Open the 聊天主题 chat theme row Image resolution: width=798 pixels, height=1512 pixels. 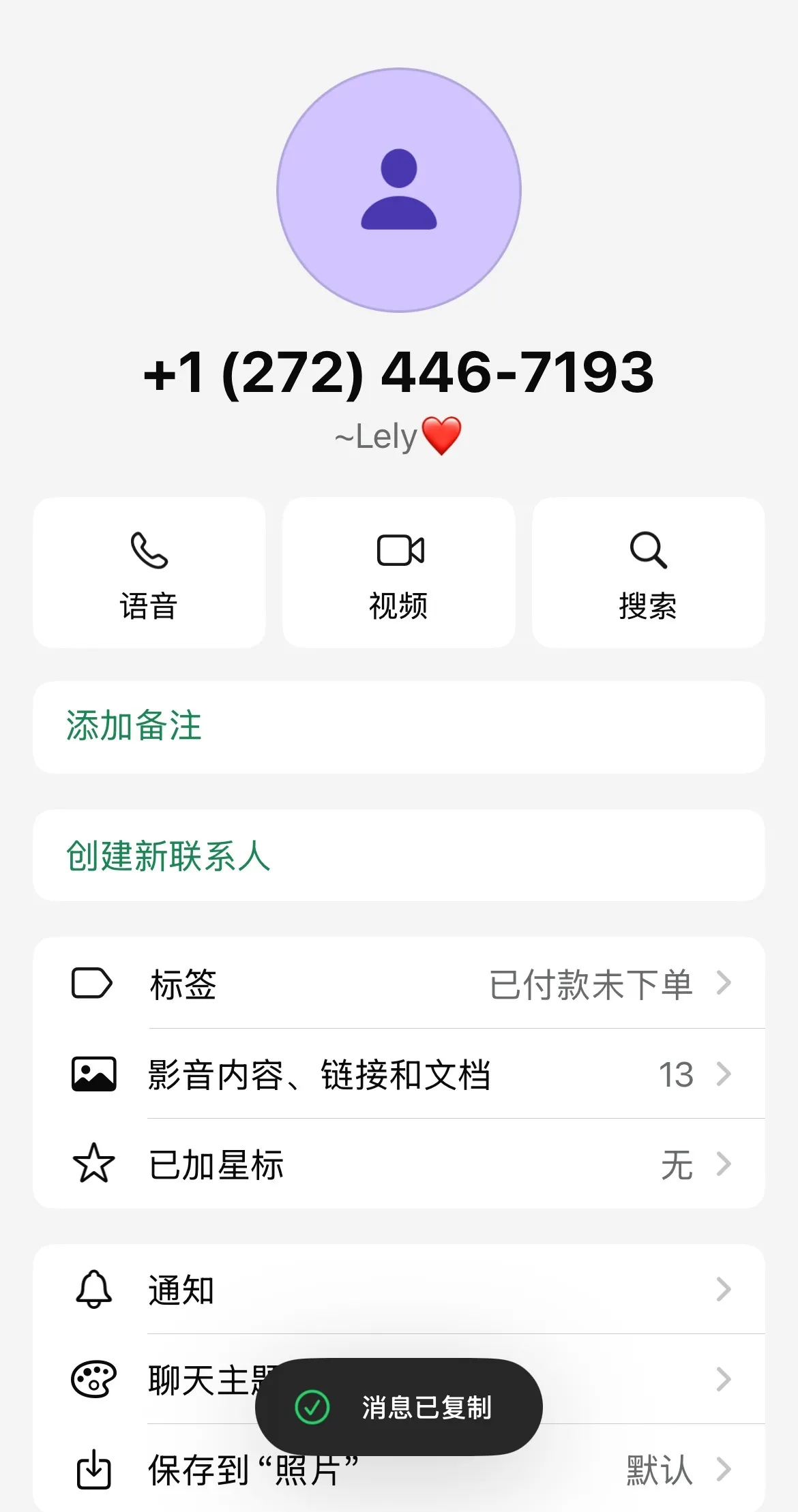pos(614,1380)
